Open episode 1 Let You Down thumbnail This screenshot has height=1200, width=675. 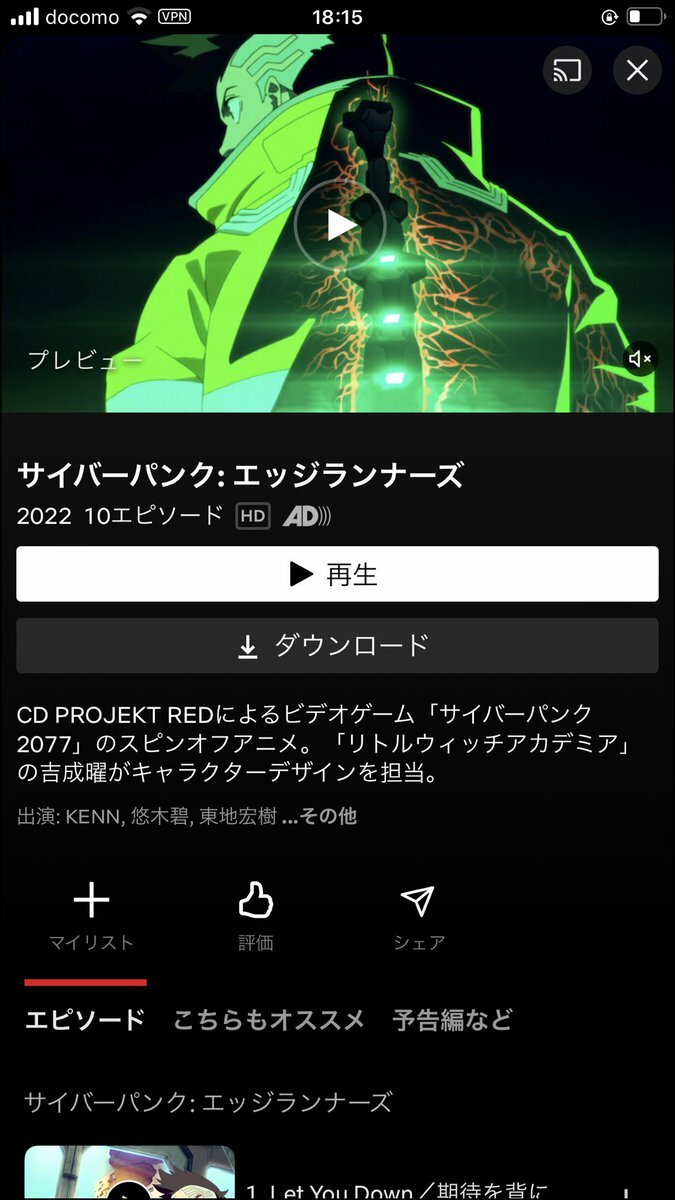(x=129, y=1174)
